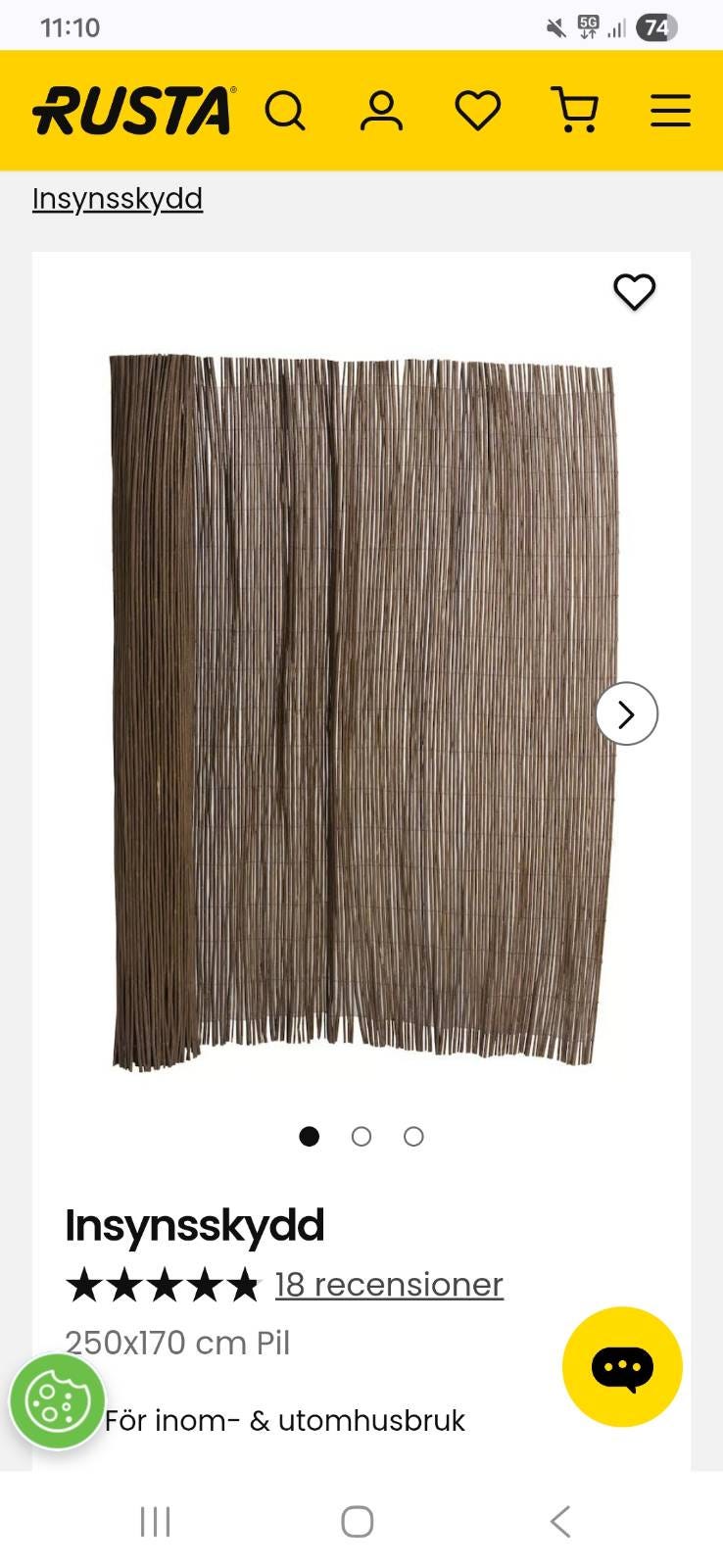Jump to the second image dot
The height and width of the screenshot is (1568, 723).
(x=361, y=1137)
